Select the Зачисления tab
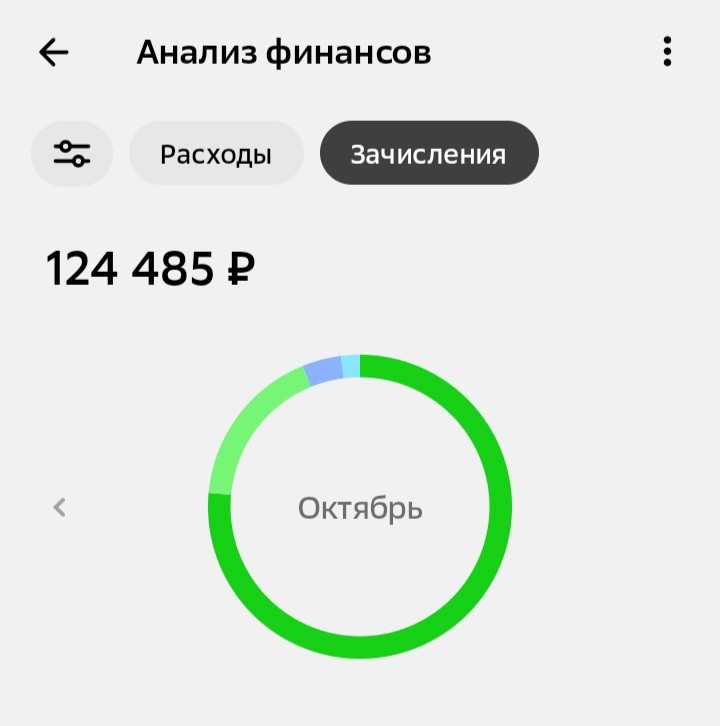The width and height of the screenshot is (720, 726). (428, 154)
